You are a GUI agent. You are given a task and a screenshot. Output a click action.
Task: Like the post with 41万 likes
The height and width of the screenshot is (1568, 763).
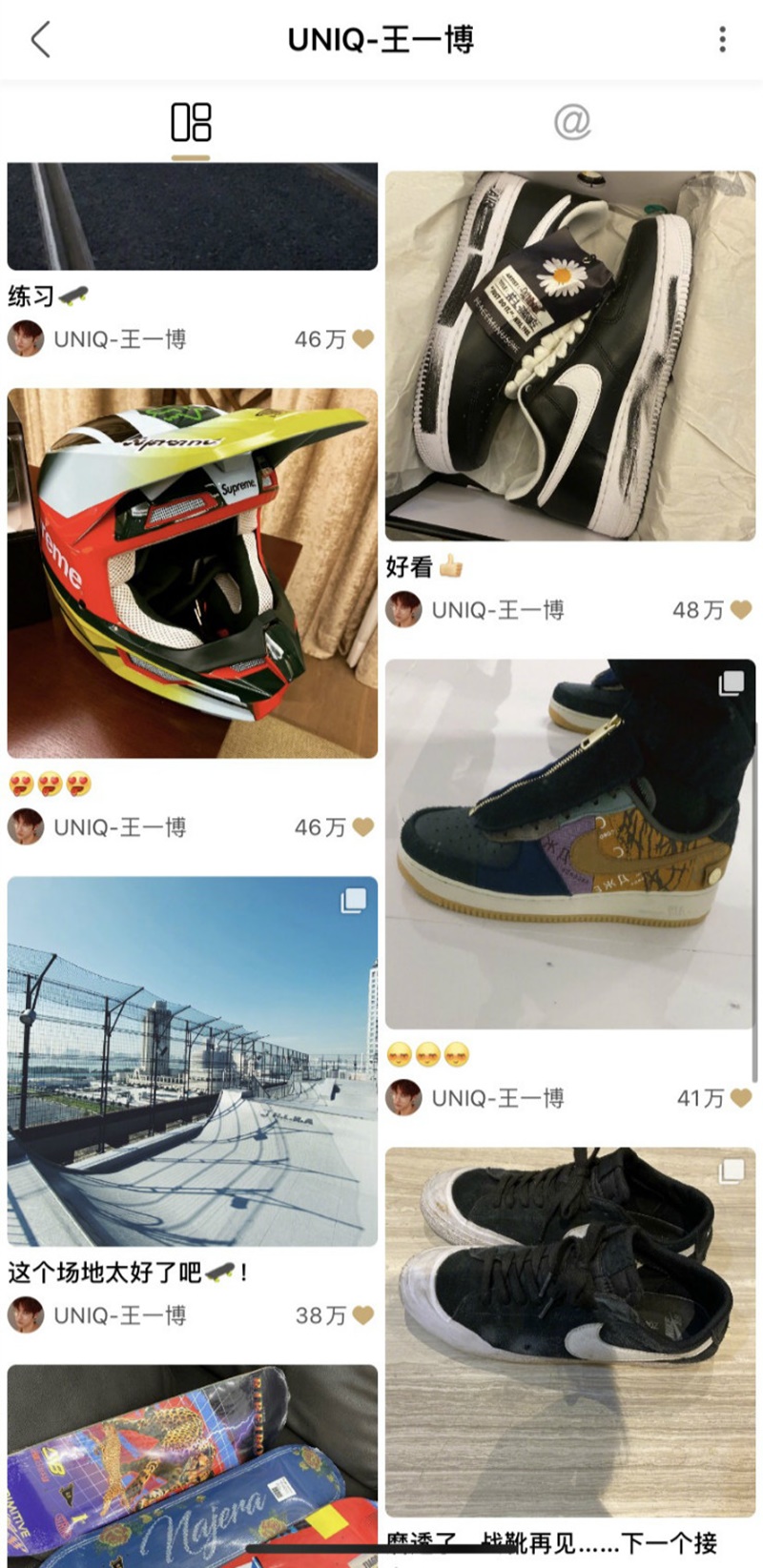click(741, 1098)
